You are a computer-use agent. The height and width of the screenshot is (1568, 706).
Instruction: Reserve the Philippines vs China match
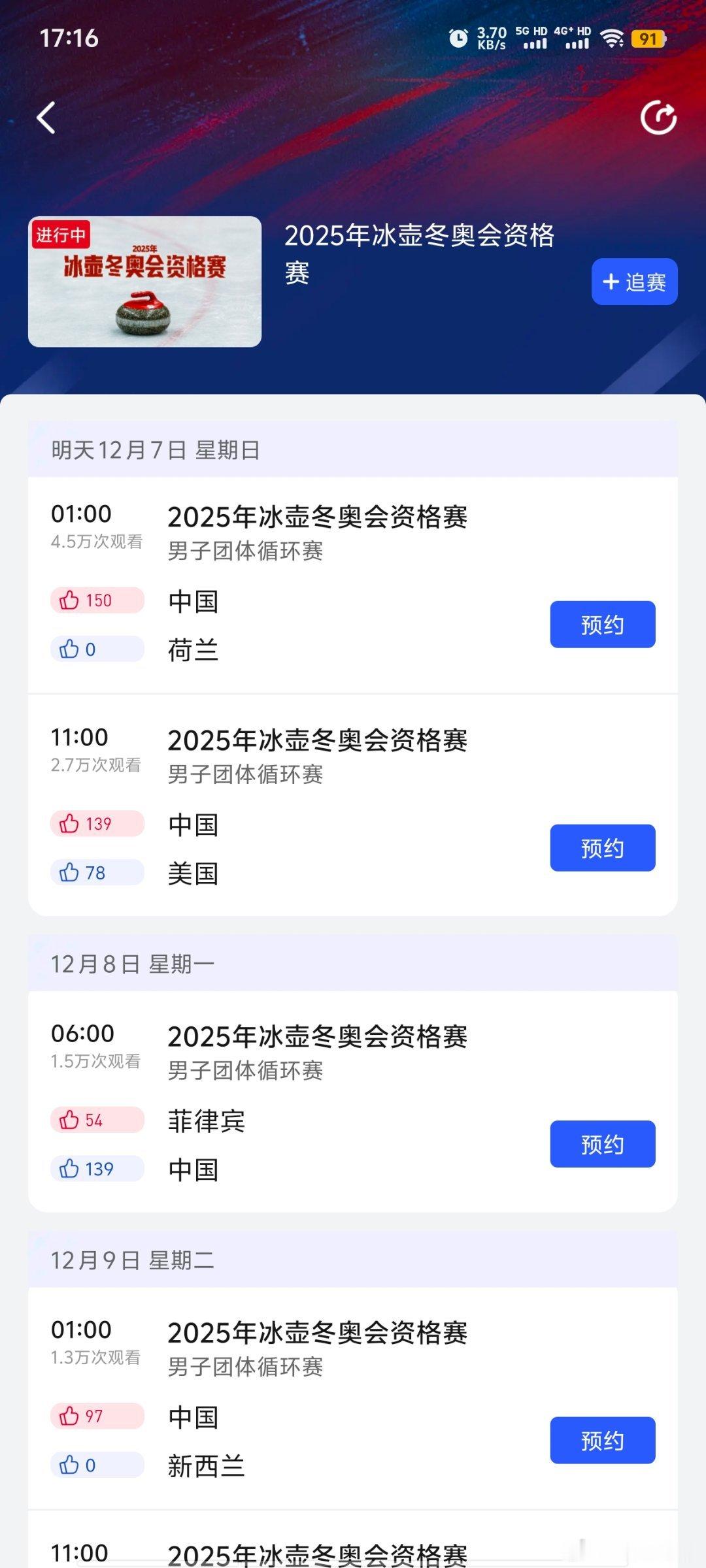(602, 1144)
